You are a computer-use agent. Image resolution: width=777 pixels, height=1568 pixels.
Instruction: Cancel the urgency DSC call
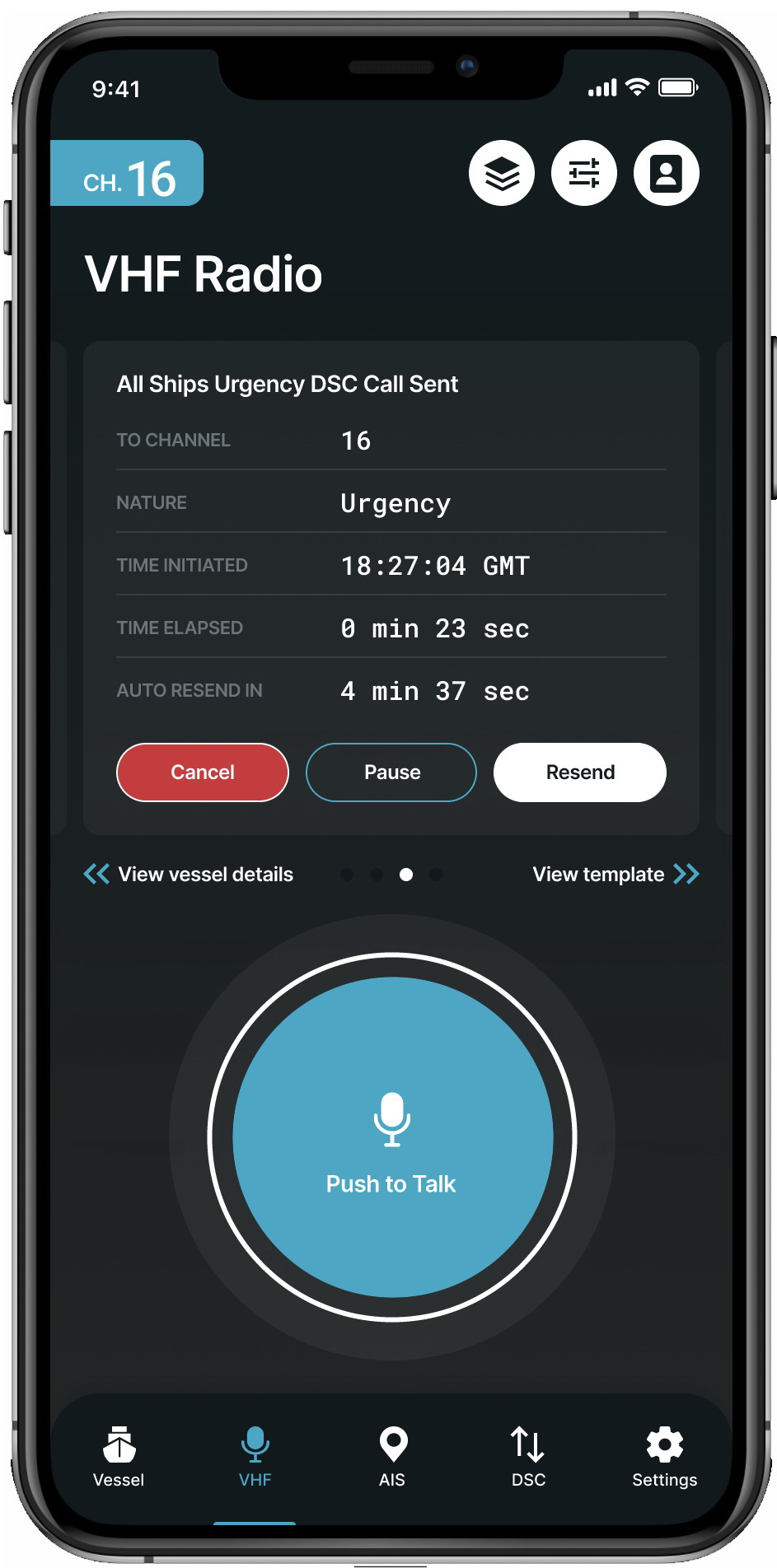[x=203, y=772]
